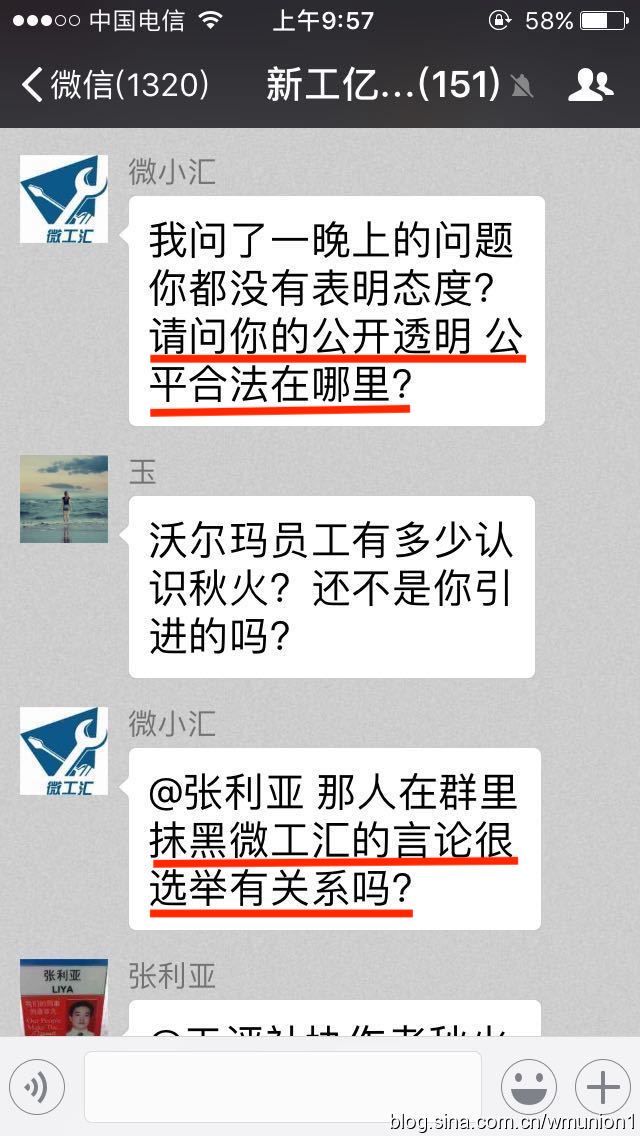This screenshot has width=640, height=1136.
Task: Open 微小汇's avatar beside the @张利亚 message
Action: point(64,751)
